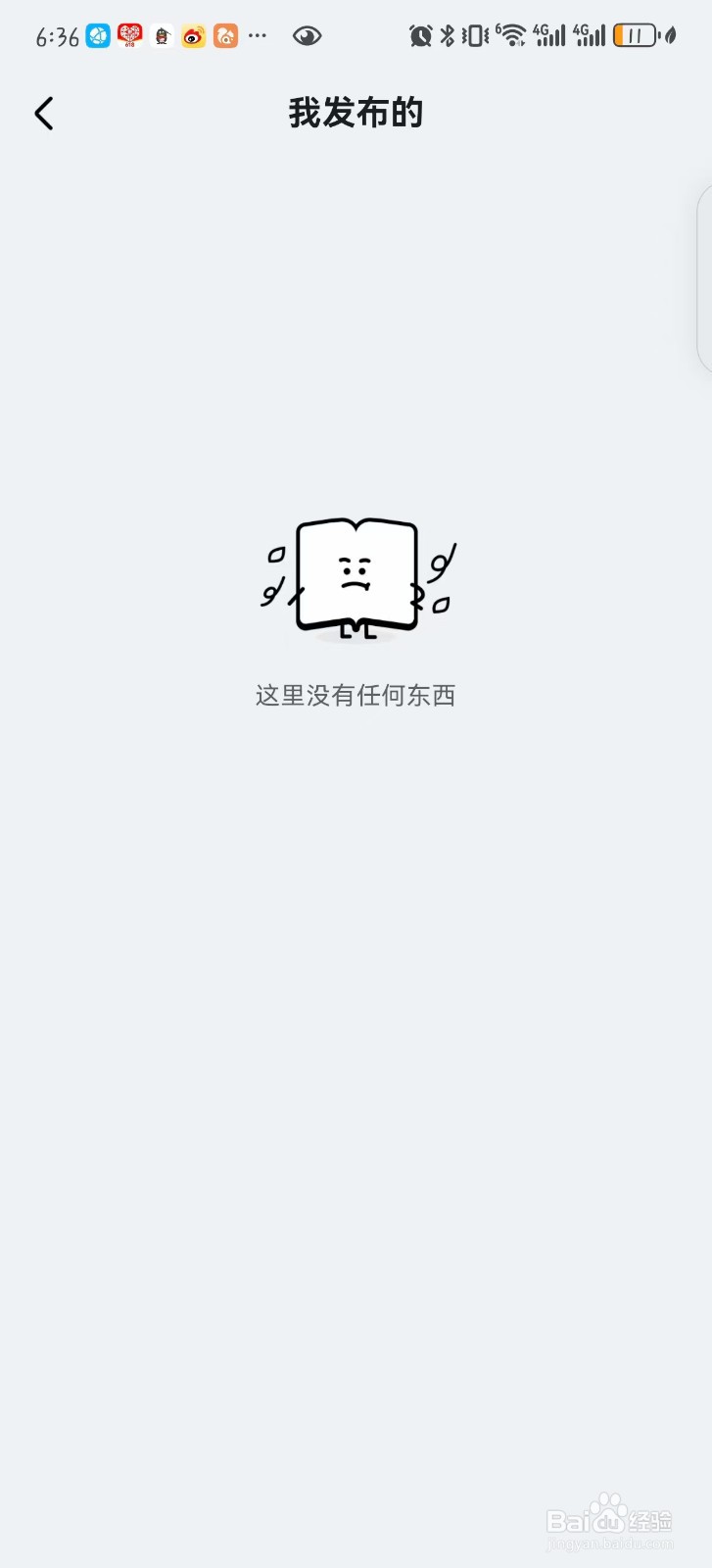Screen dimensions: 712x1568
Task: Tap the first 4G SIM signal indicator
Action: (x=548, y=35)
